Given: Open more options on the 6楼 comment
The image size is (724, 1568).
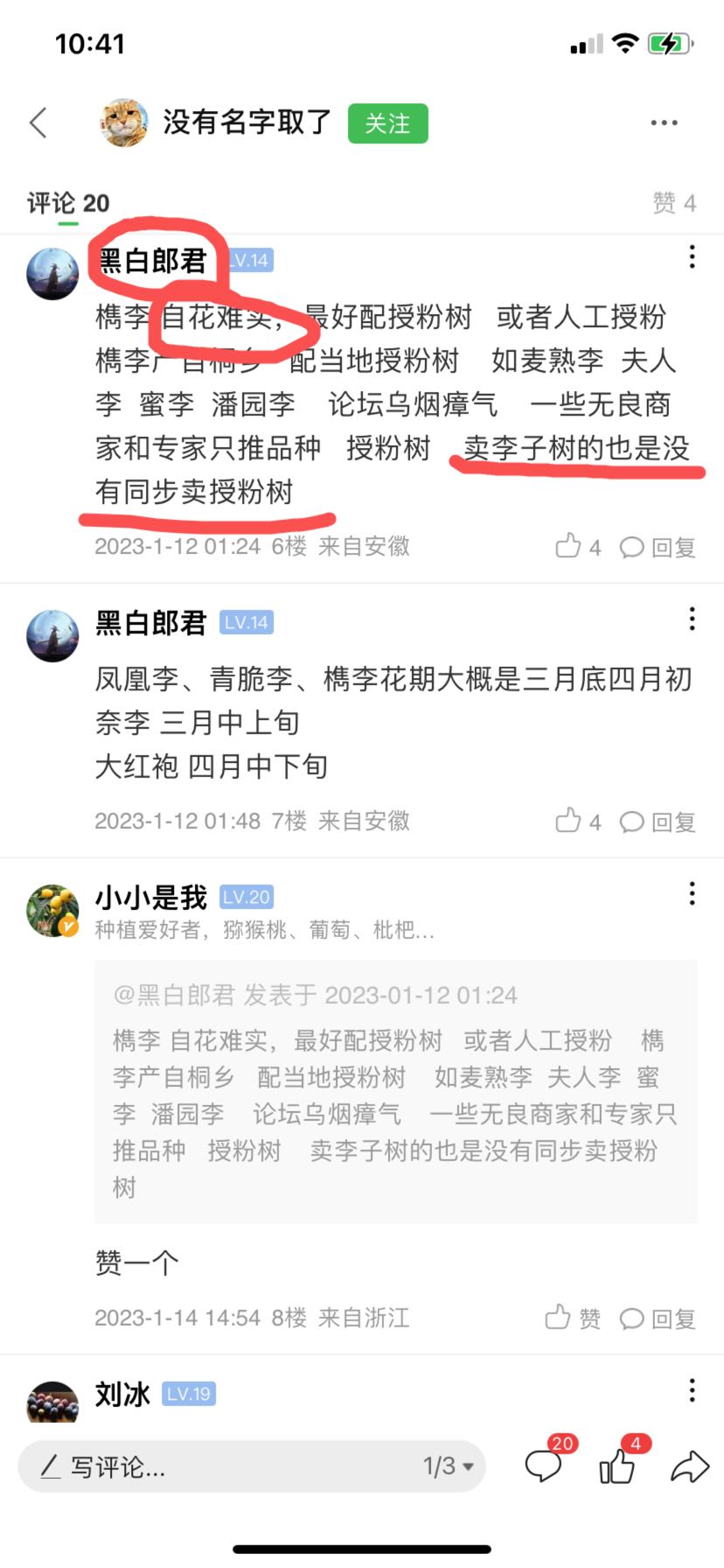Looking at the screenshot, I should point(692,257).
